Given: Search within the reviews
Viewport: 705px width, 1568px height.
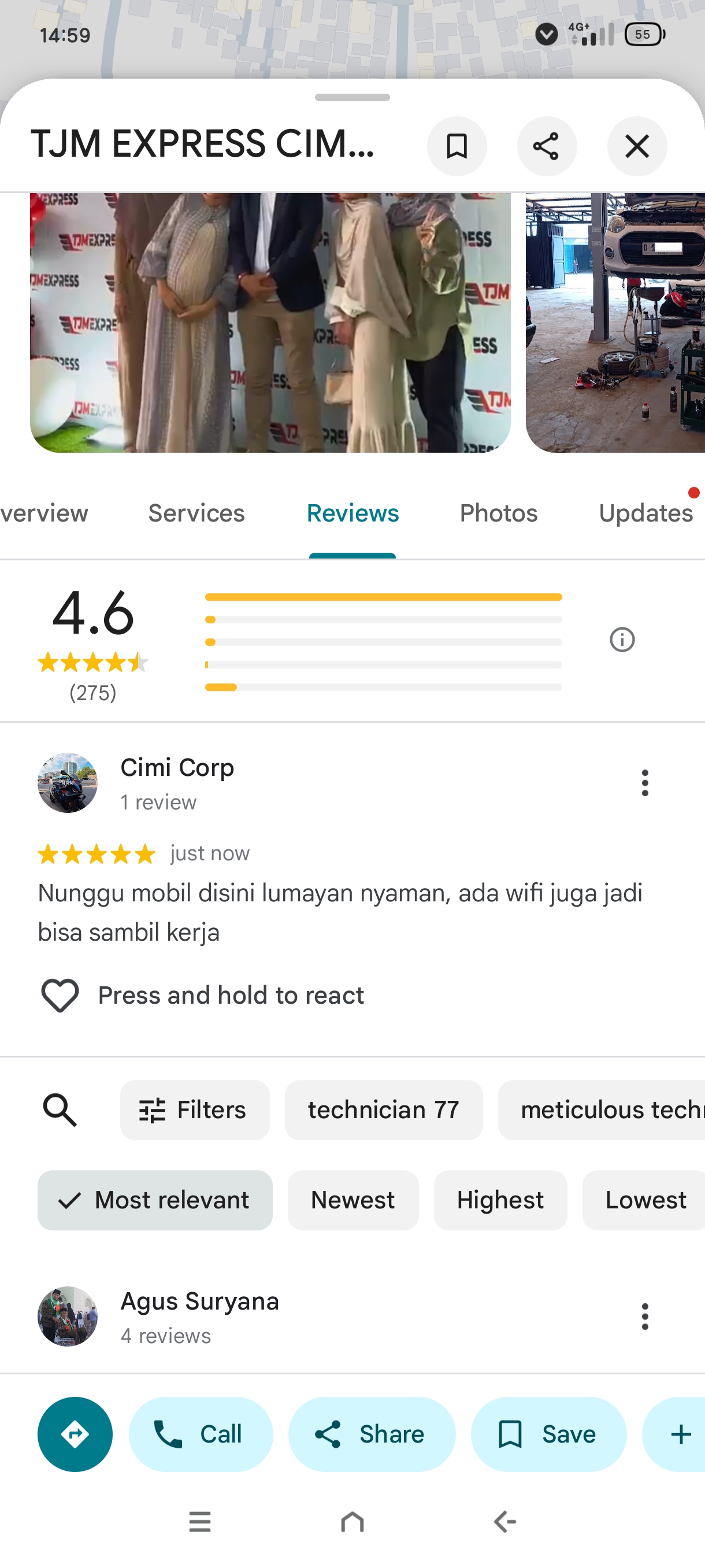Looking at the screenshot, I should pos(60,1110).
